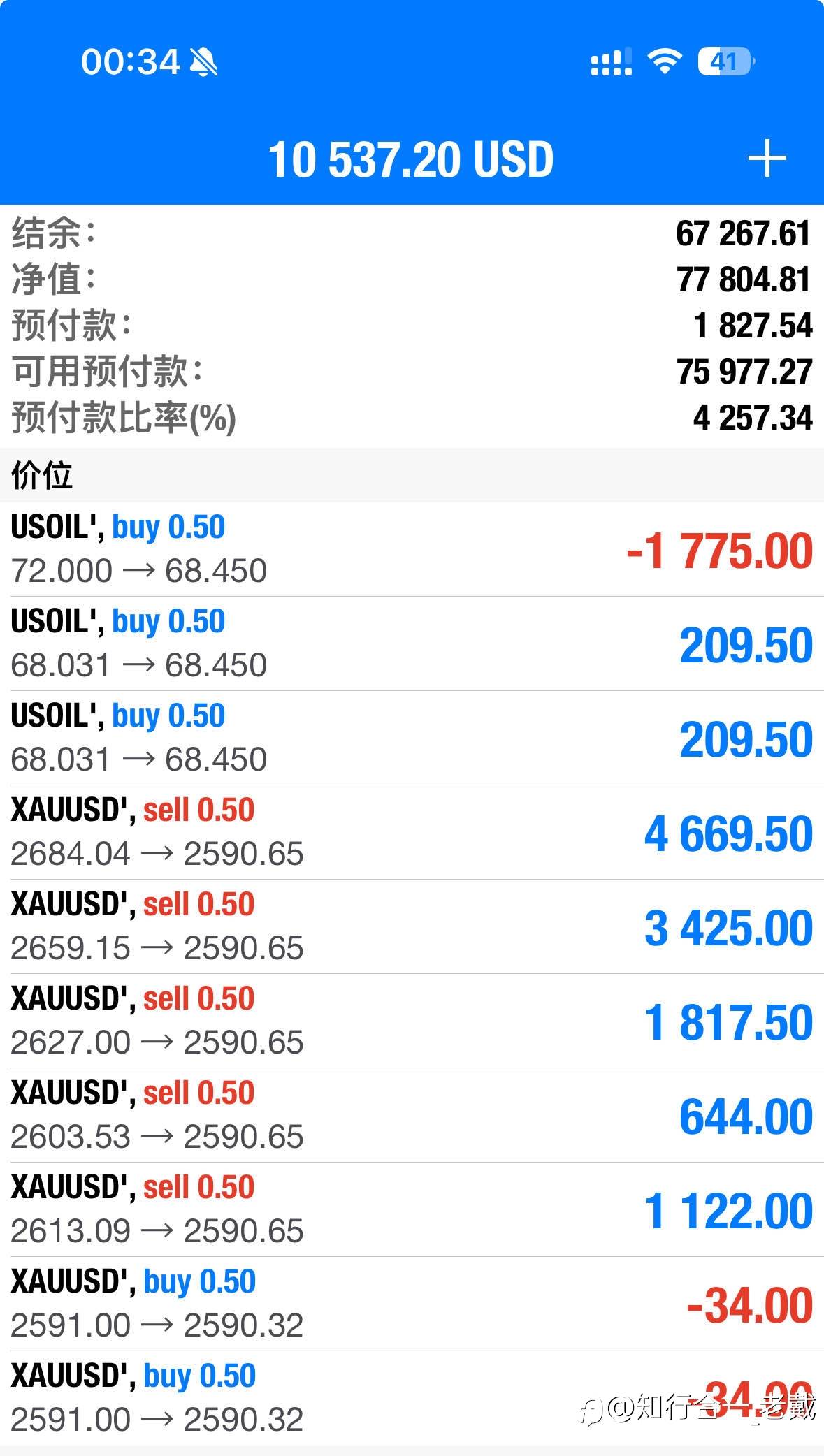This screenshot has width=824, height=1456.
Task: Expand XAUUSD sell position opened at 2627.00
Action: pos(412,1021)
